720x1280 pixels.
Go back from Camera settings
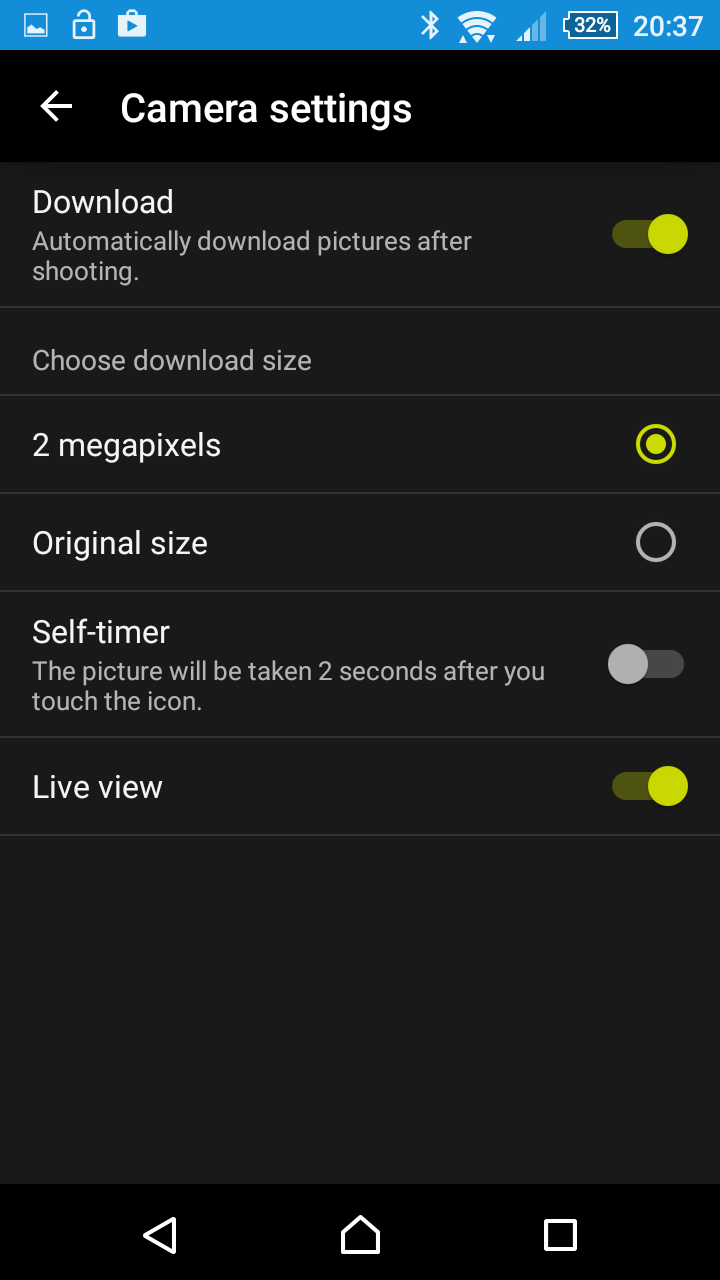tap(56, 107)
